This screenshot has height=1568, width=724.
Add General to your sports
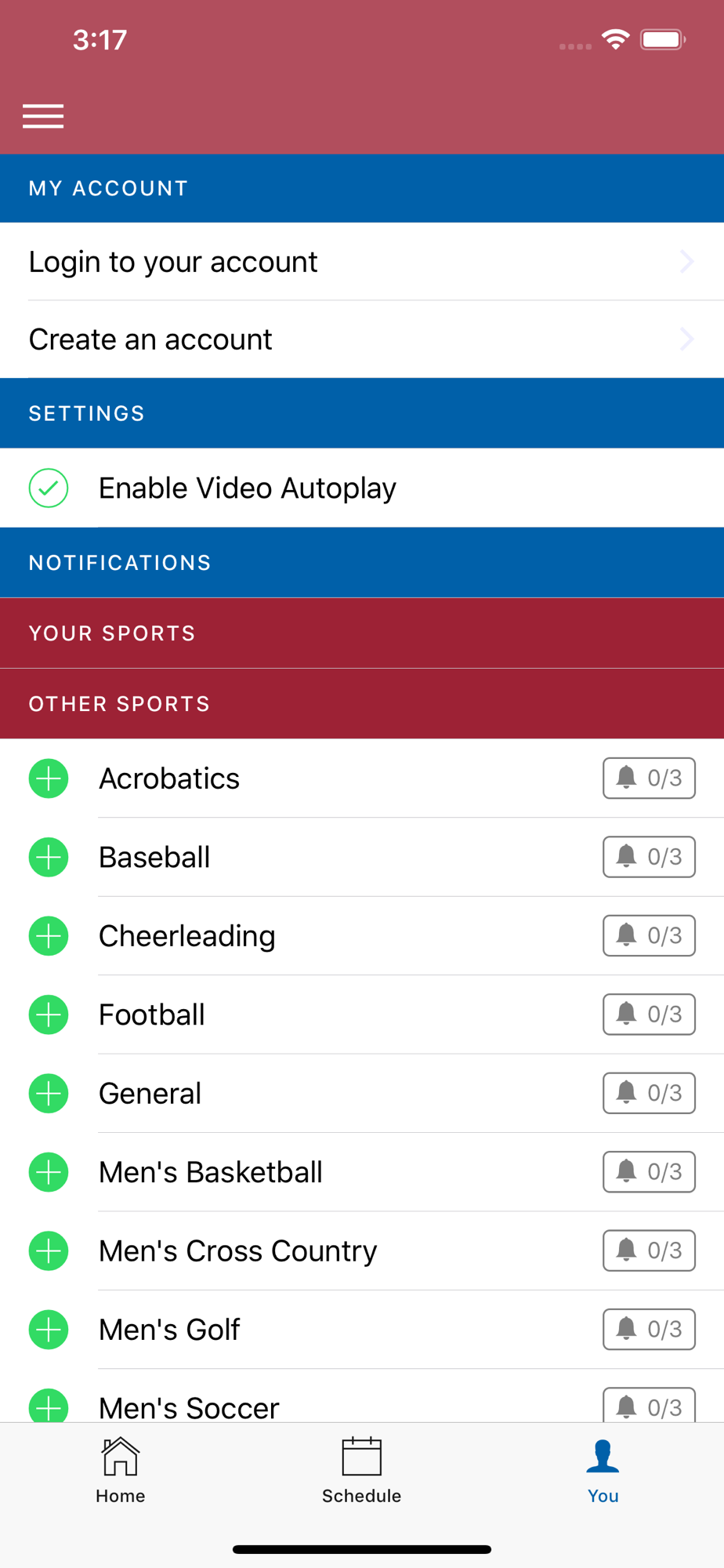point(49,1094)
